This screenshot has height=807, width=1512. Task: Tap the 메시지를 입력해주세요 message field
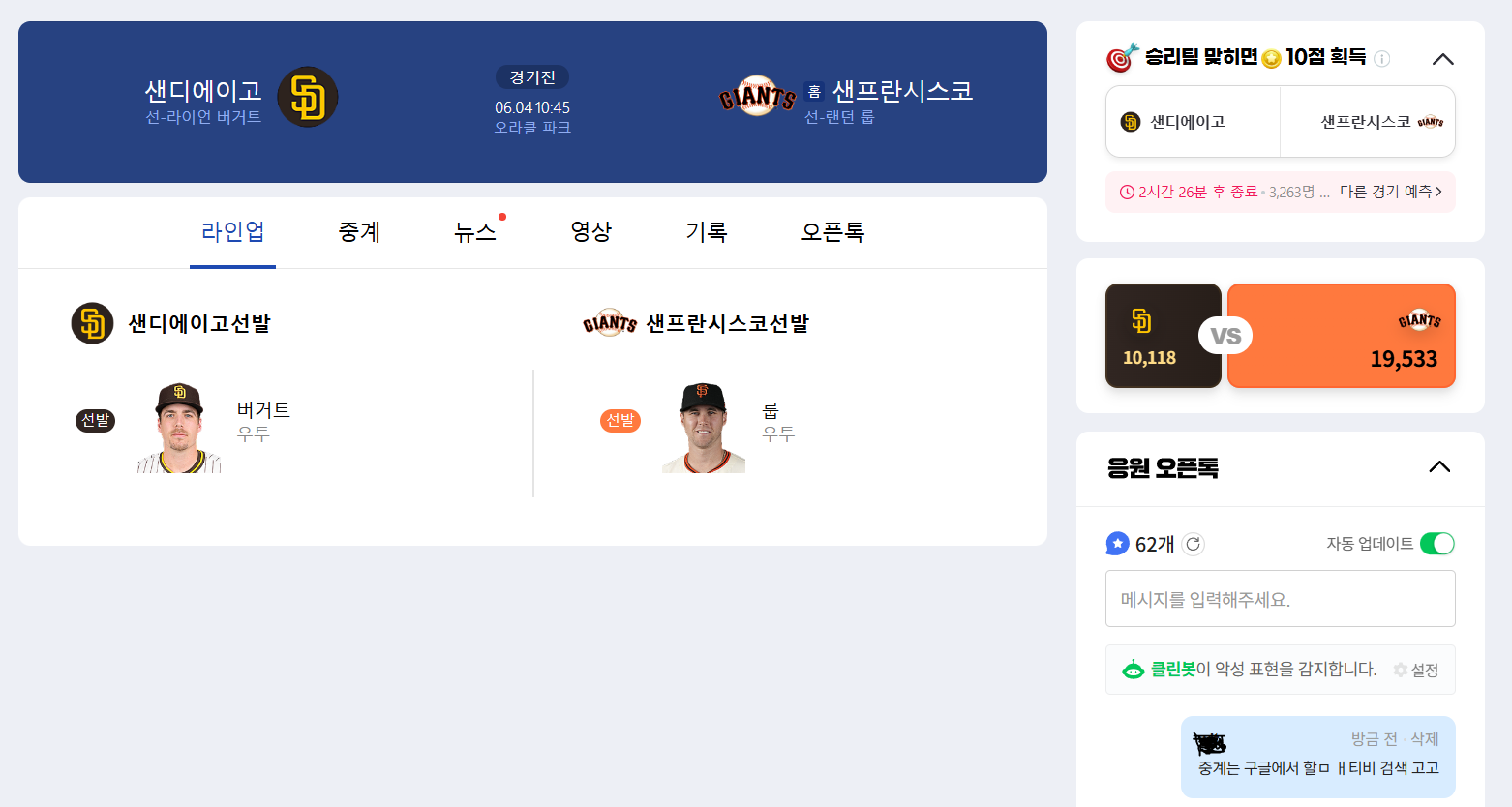[x=1280, y=599]
